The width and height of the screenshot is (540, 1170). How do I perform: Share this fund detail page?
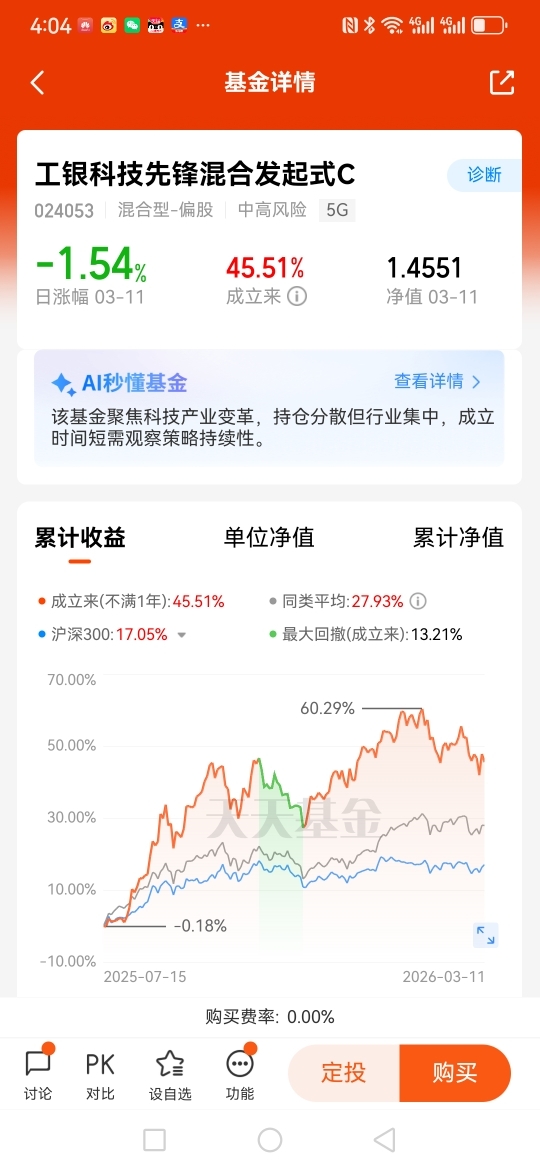(502, 82)
